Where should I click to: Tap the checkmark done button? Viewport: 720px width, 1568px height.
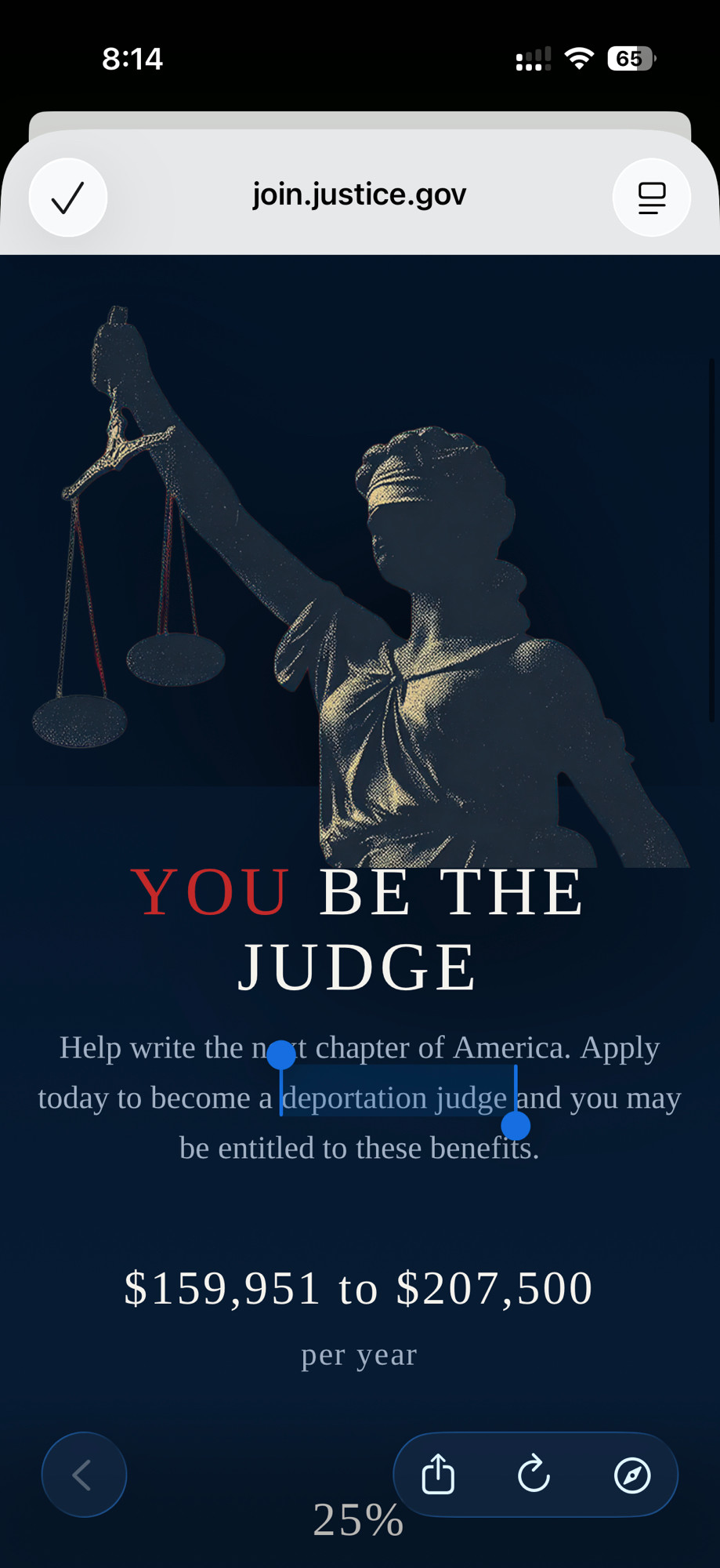pos(68,198)
